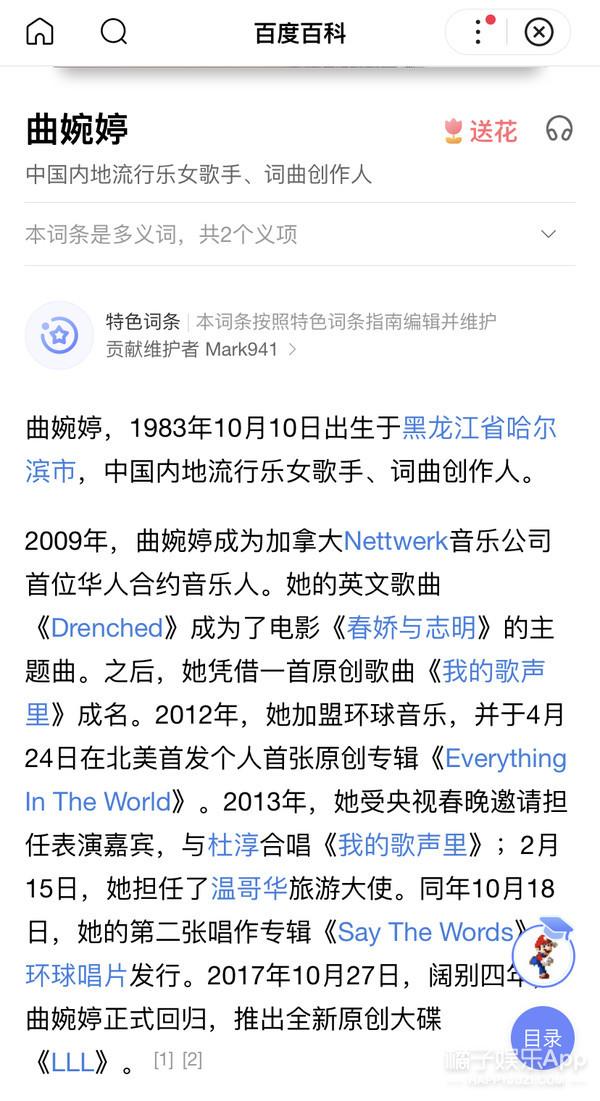Image resolution: width=600 pixels, height=1101 pixels.
Task: Open the Drenched song link
Action: pyautogui.click(x=107, y=628)
